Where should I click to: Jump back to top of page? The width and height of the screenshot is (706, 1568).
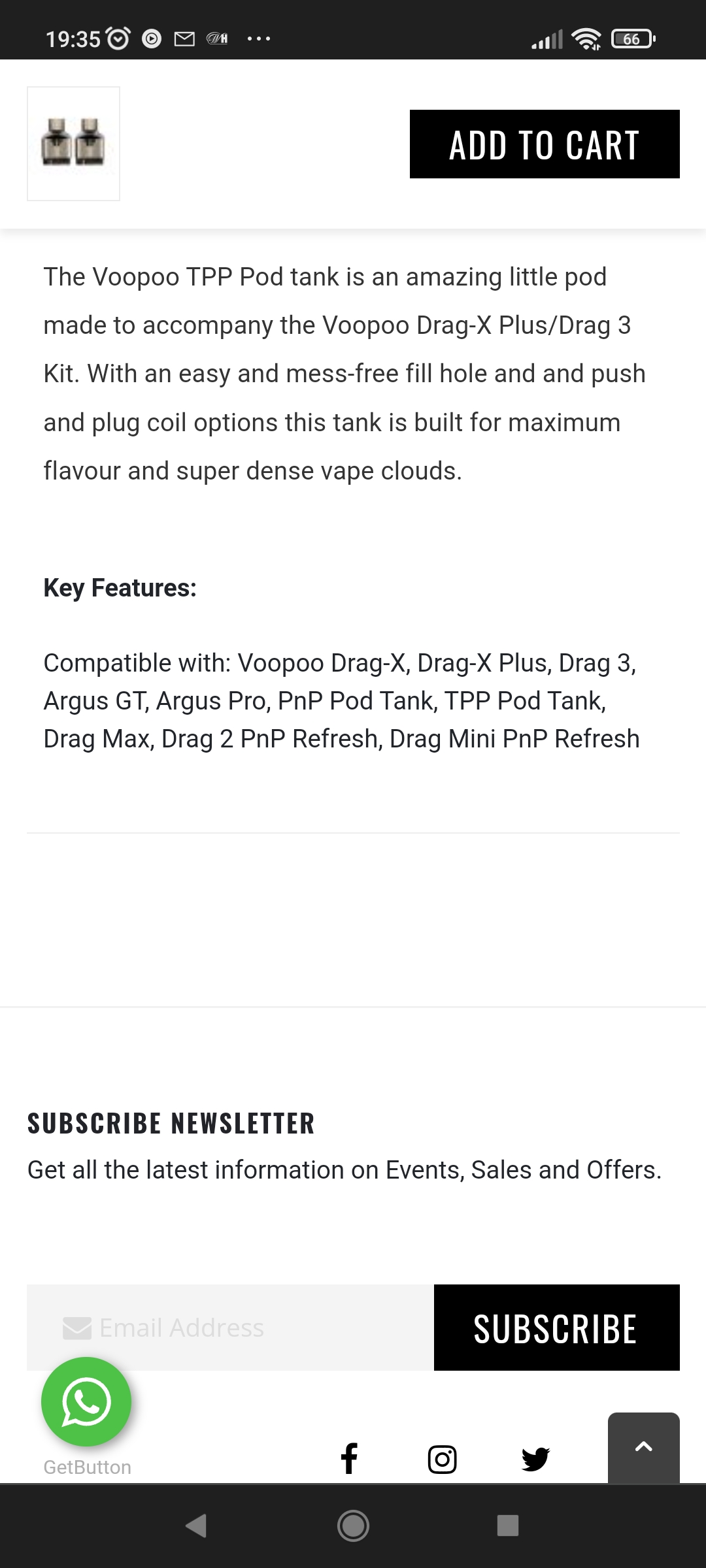click(x=644, y=1447)
